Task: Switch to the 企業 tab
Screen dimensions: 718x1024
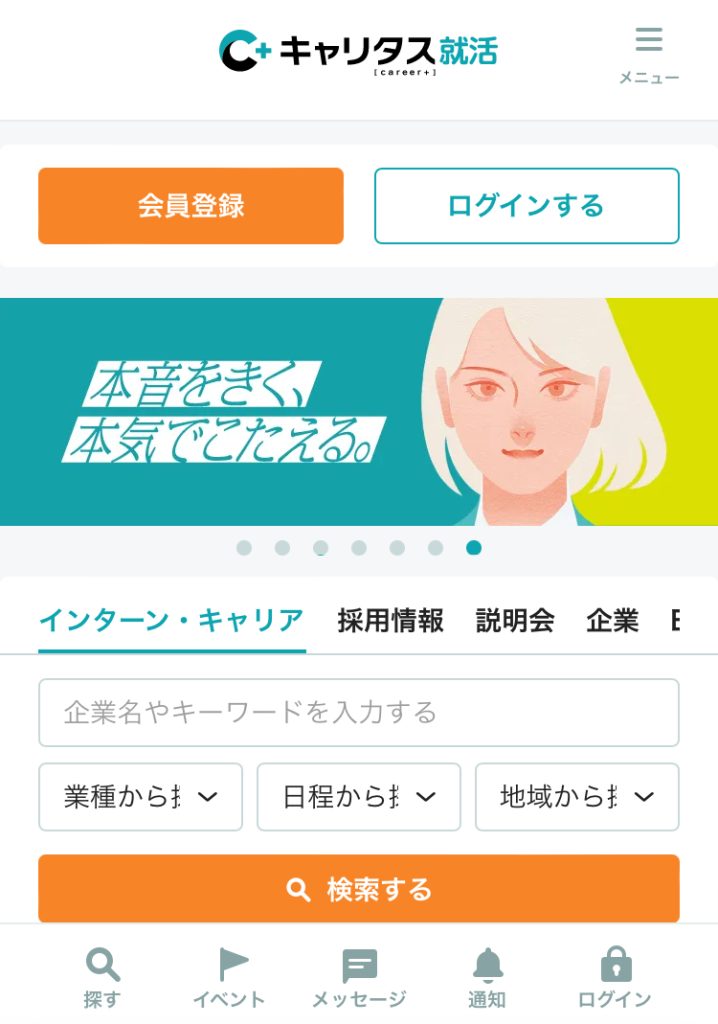Action: pos(612,621)
